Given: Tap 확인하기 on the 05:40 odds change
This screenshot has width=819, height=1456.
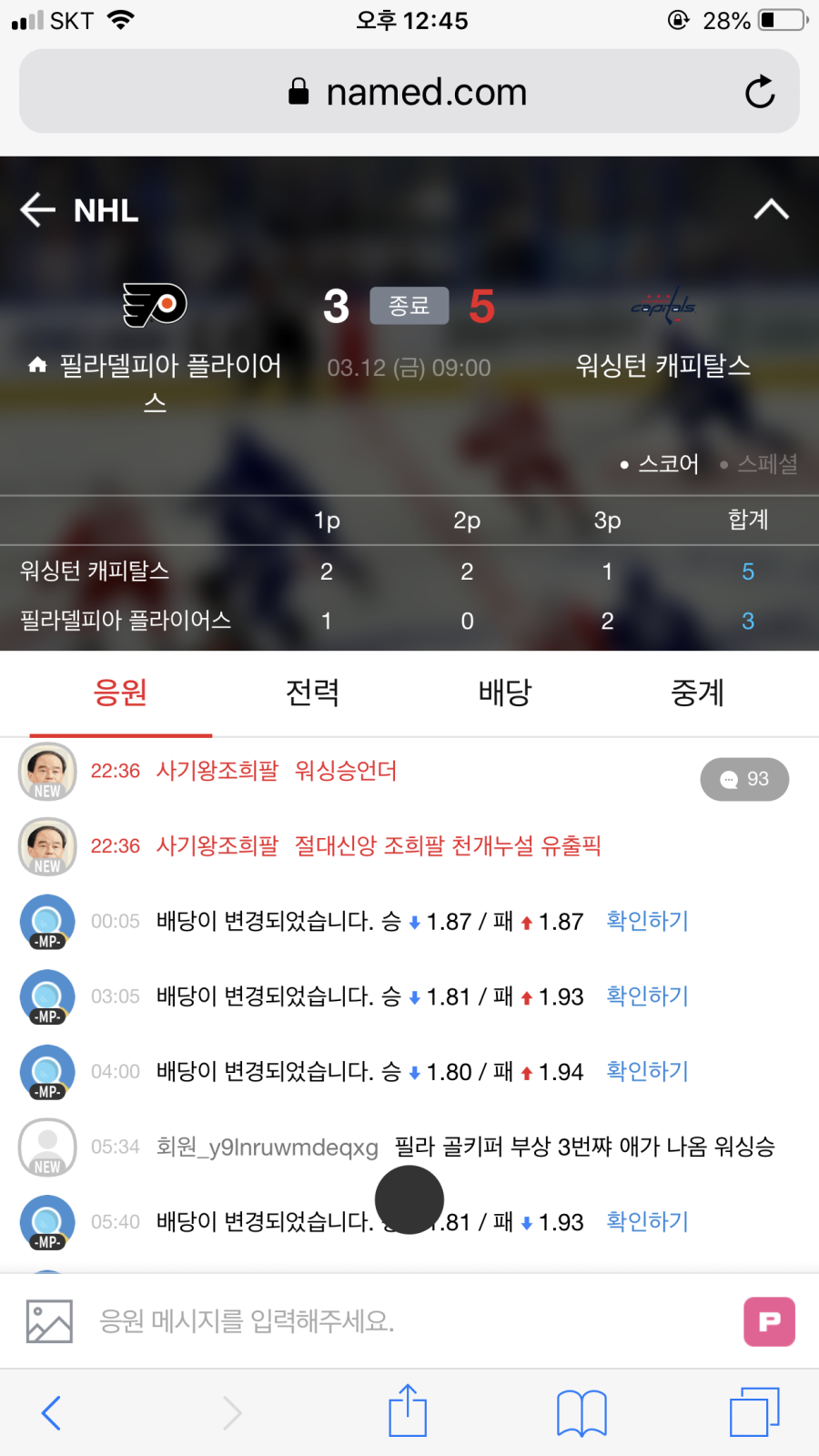Looking at the screenshot, I should (647, 1221).
